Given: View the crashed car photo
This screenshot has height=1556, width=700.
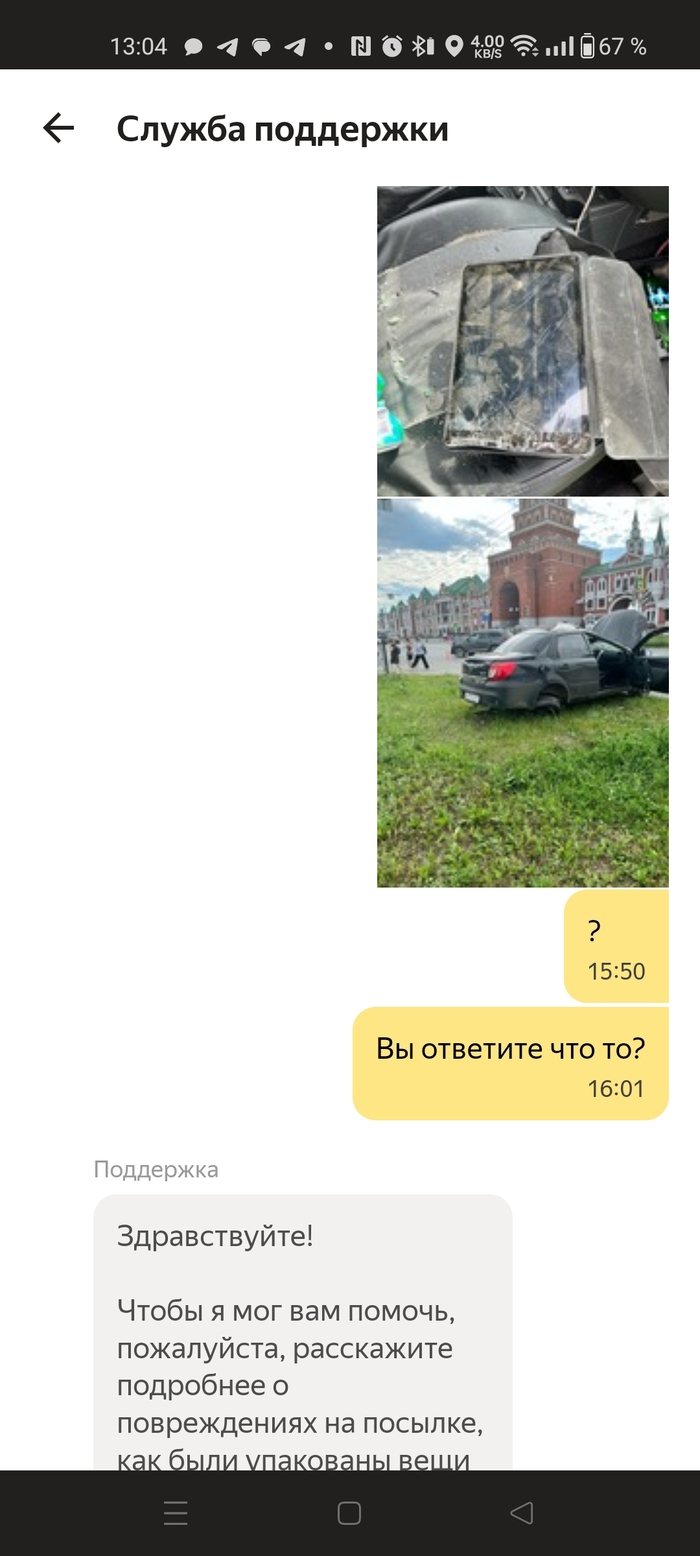Looking at the screenshot, I should tap(522, 692).
